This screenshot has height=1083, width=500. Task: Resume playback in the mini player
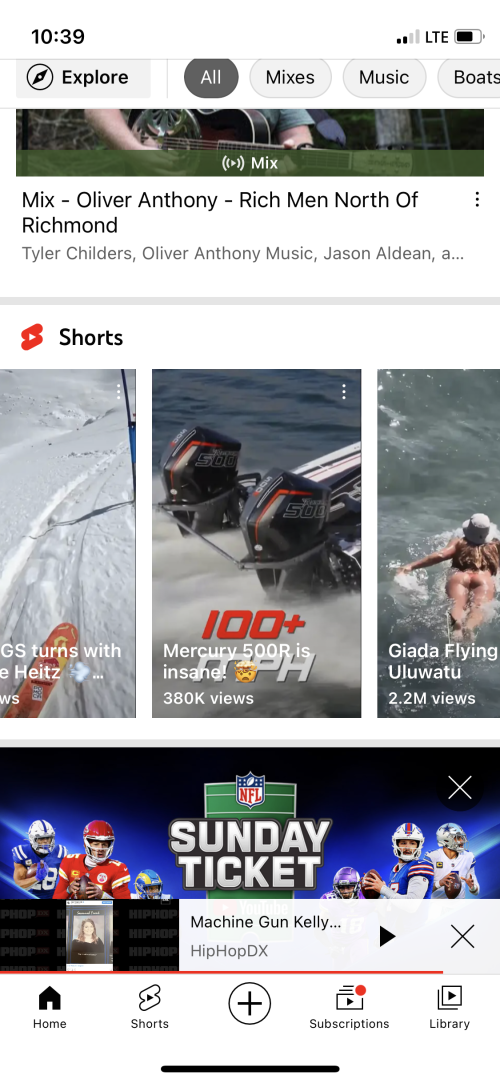387,937
